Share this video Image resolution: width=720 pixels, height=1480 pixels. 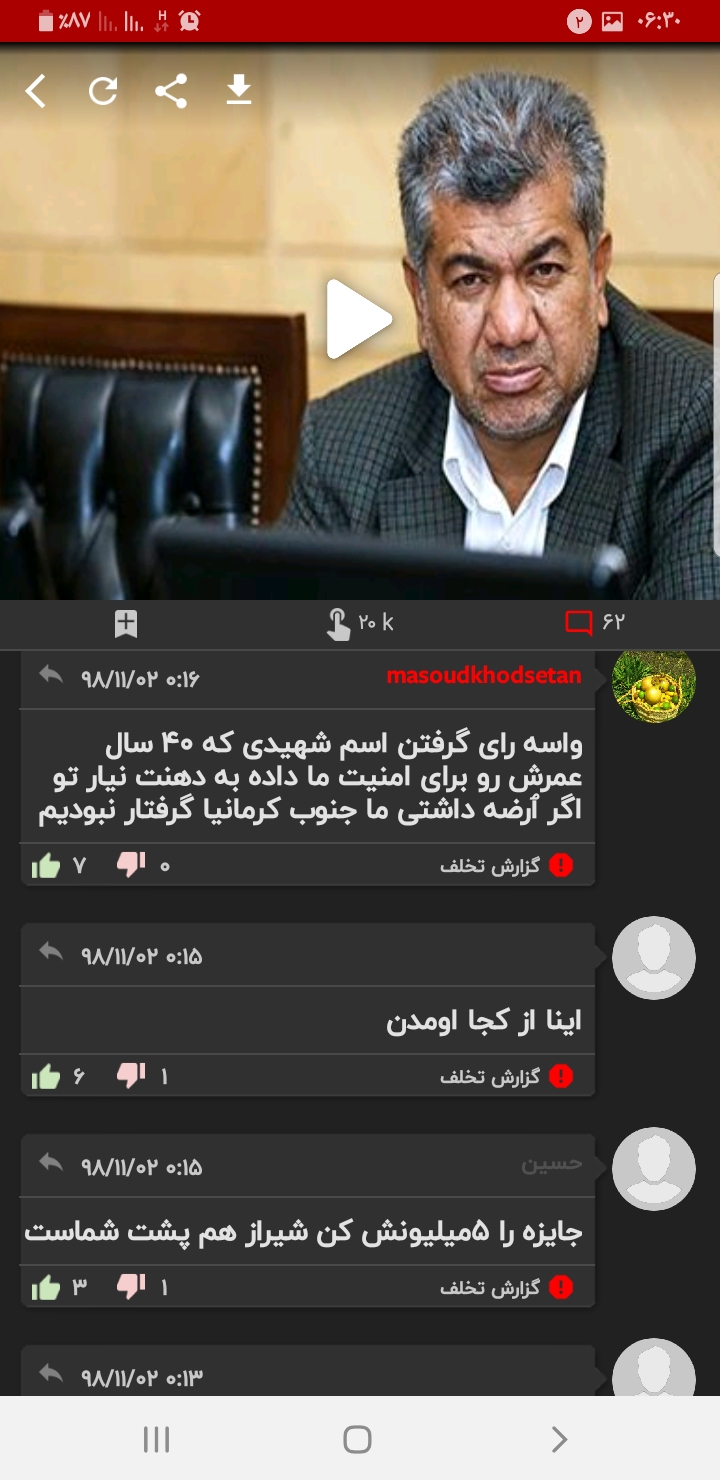171,92
